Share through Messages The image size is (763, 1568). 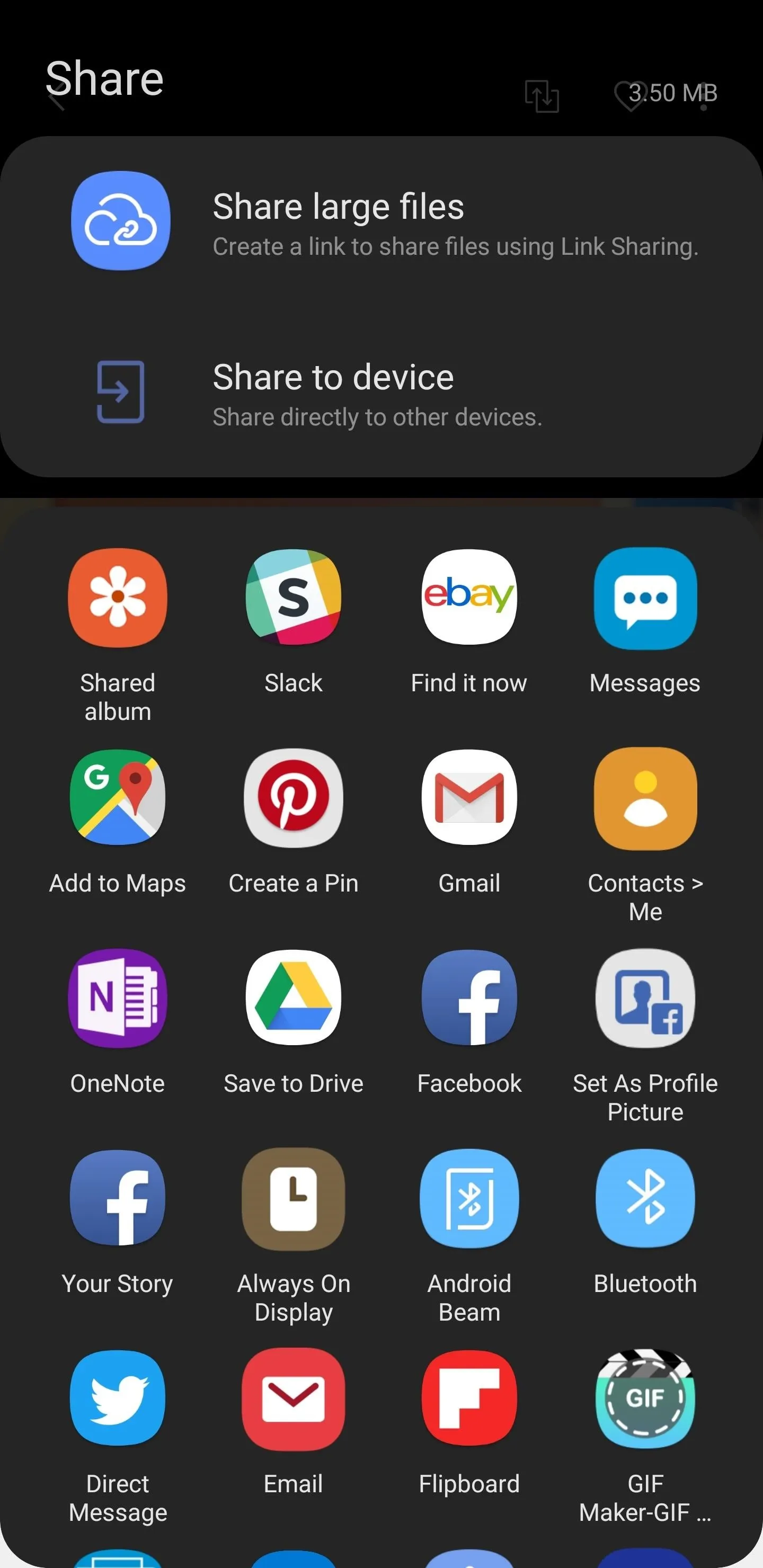tap(645, 621)
